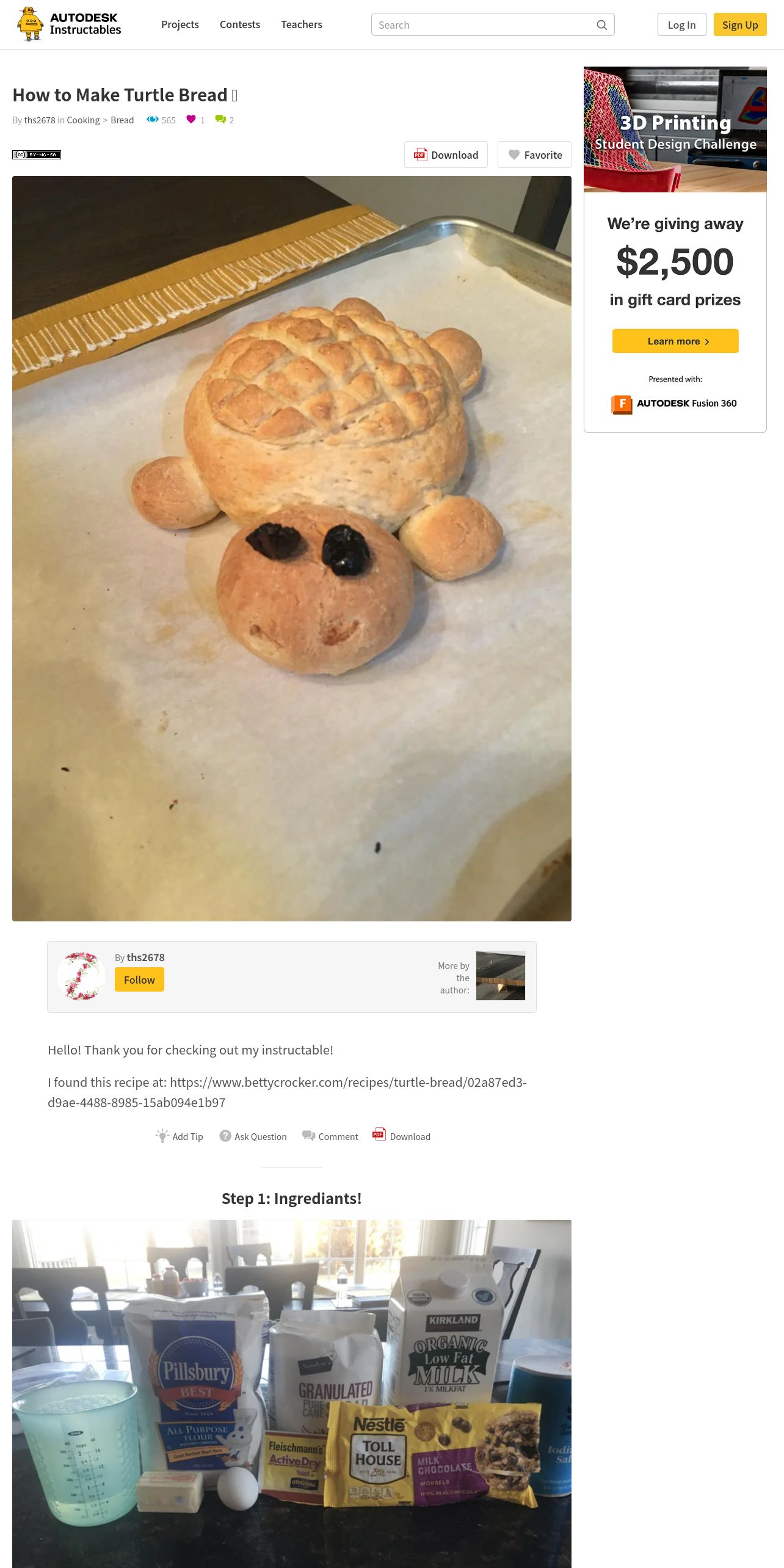
Task: Open the Instructables home logo
Action: coord(69,24)
